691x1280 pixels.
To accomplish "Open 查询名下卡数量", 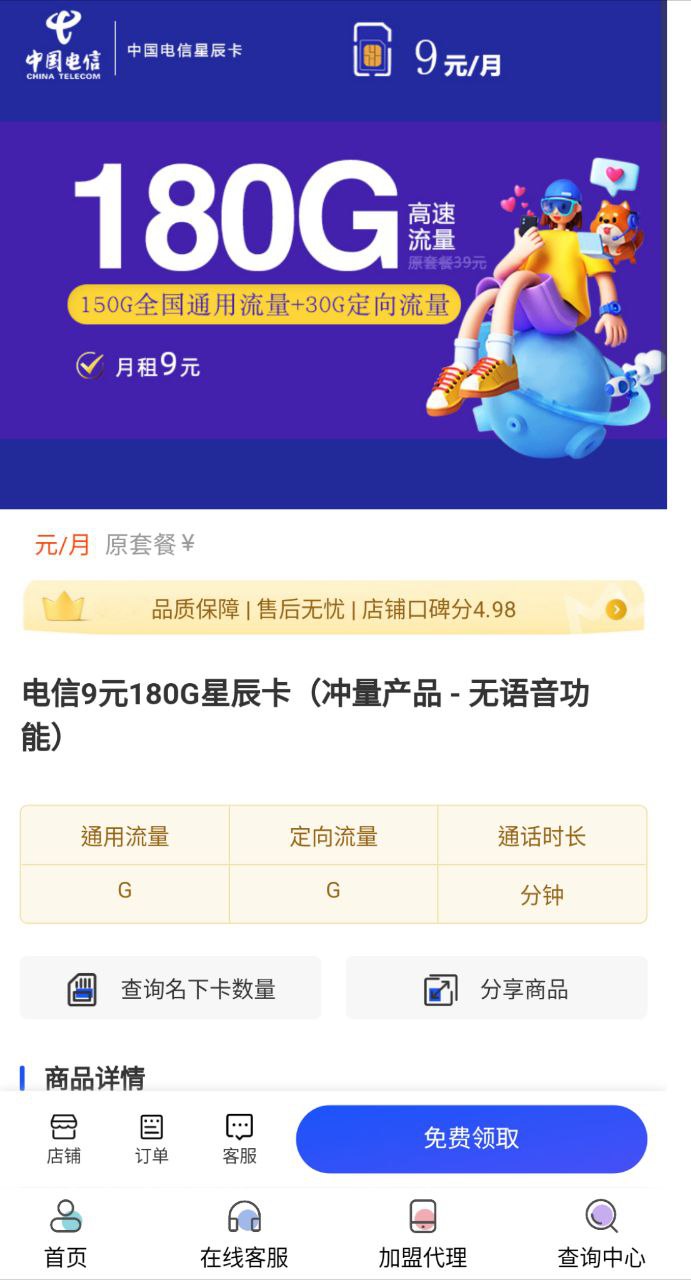I will click(x=171, y=988).
